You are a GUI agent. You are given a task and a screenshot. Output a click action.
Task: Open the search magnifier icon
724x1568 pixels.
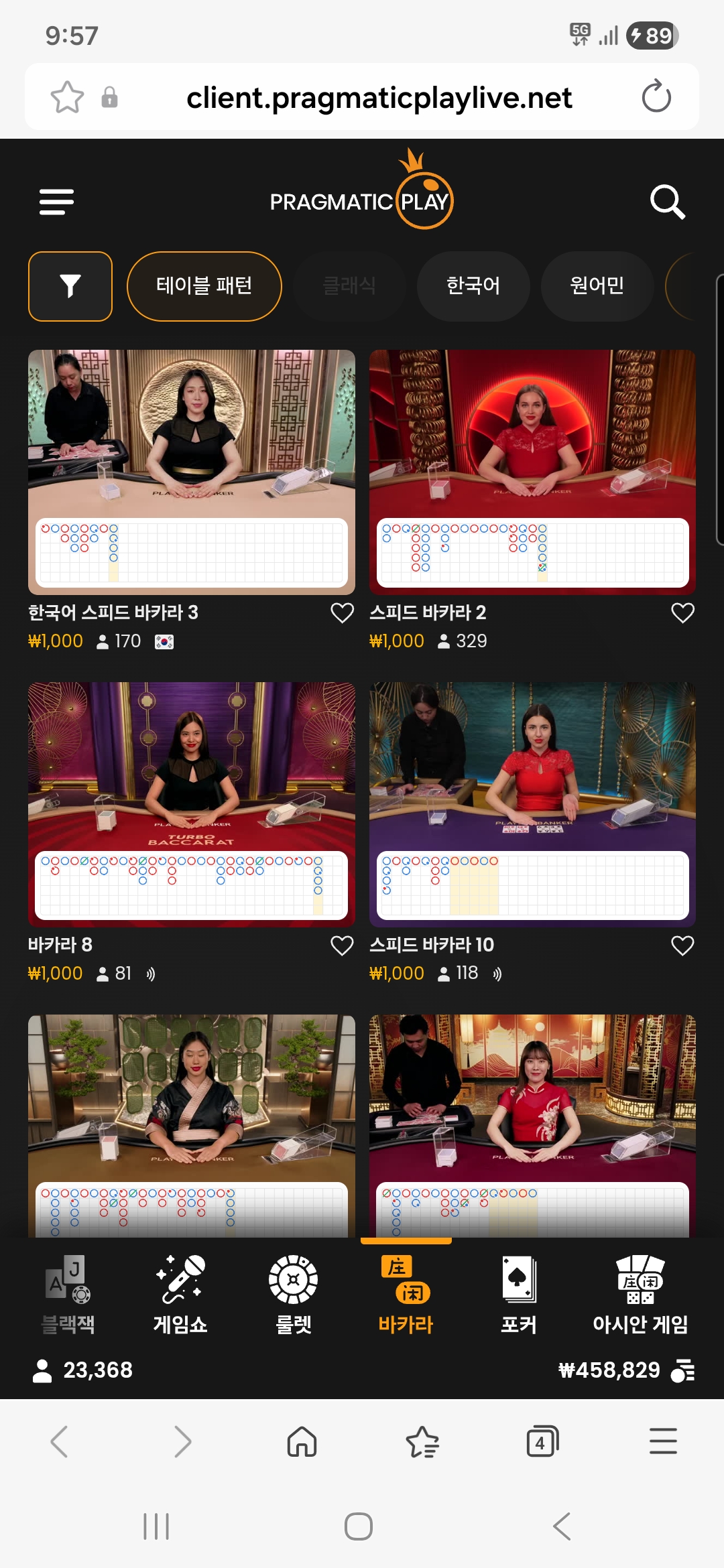click(667, 202)
